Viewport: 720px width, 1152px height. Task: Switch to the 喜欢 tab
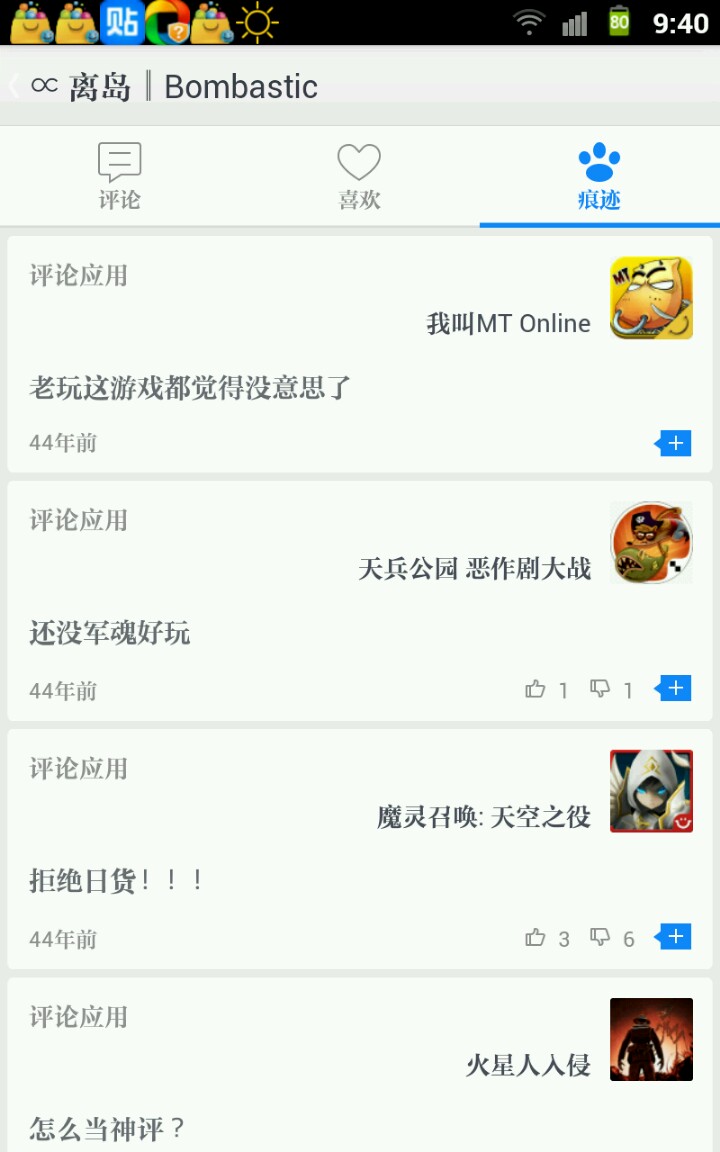(359, 177)
